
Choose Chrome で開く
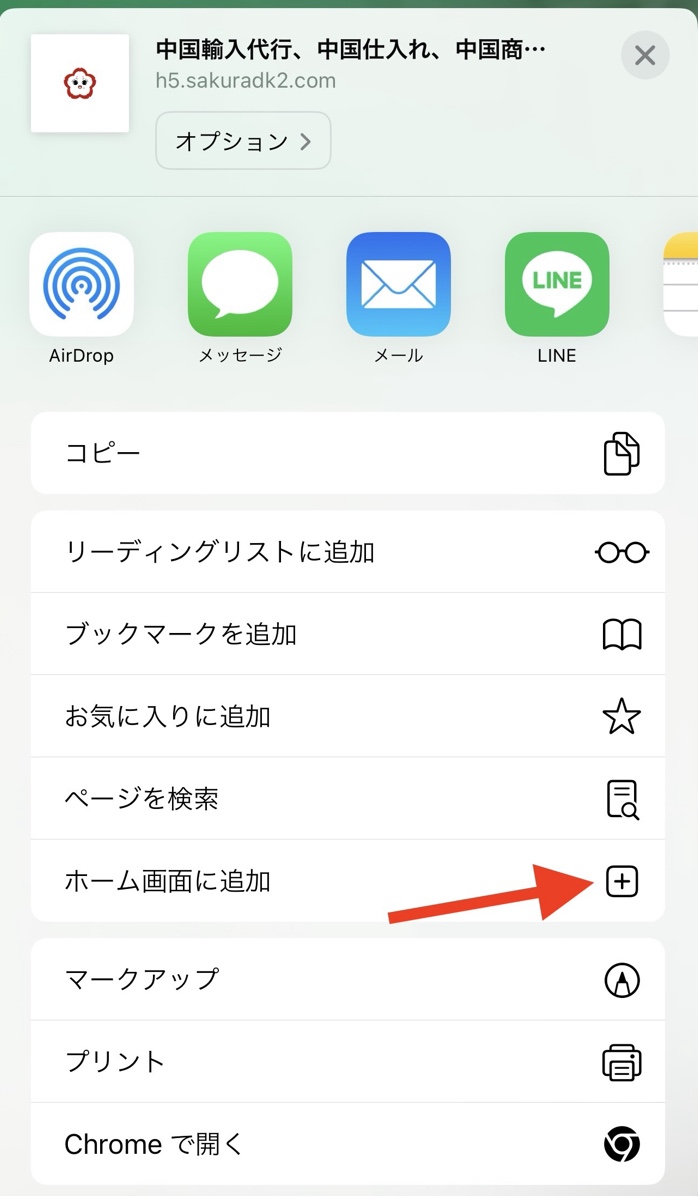(x=348, y=1144)
